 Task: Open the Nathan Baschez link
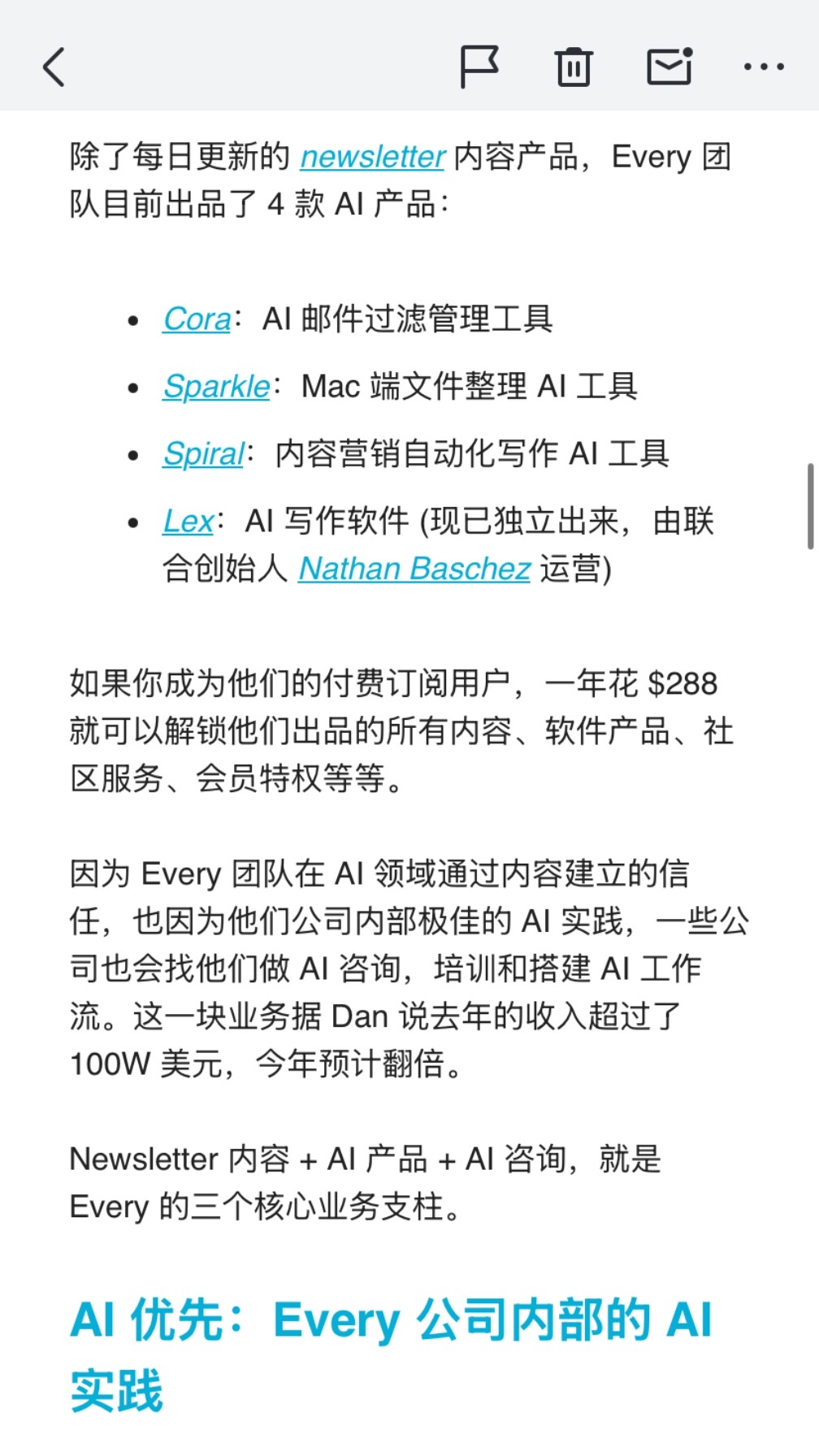point(414,569)
